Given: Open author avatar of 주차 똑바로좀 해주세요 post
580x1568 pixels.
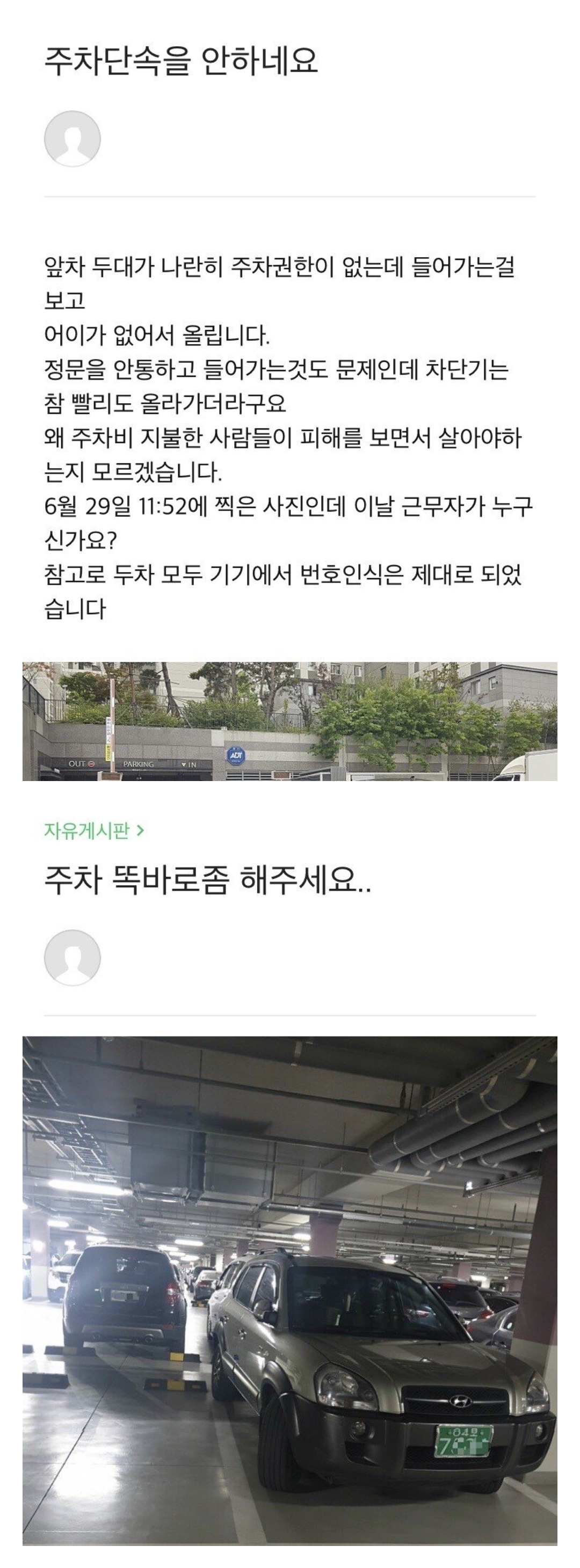Looking at the screenshot, I should [x=73, y=958].
